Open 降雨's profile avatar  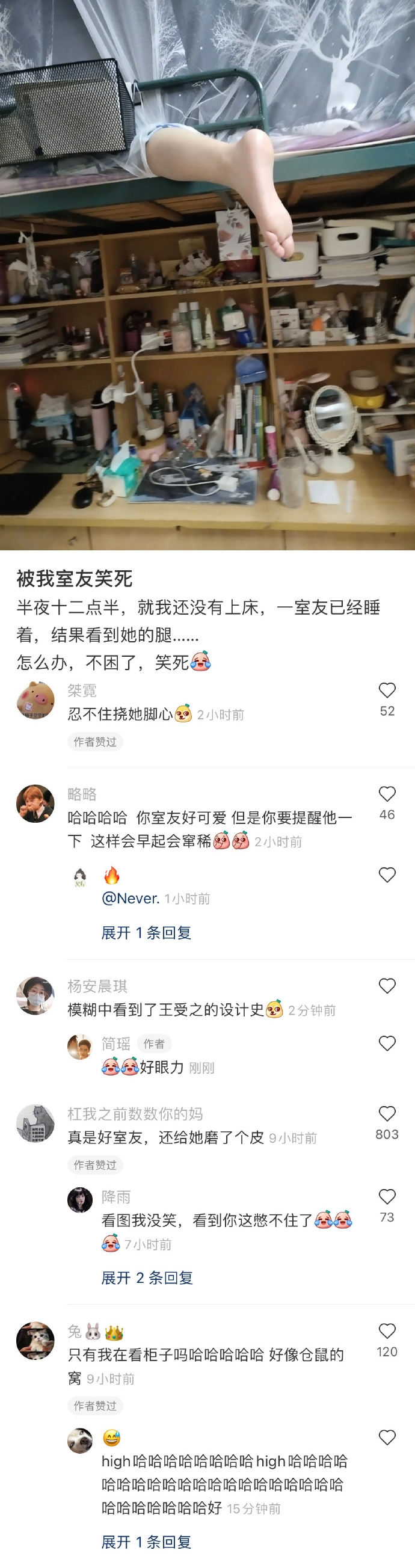click(80, 1200)
